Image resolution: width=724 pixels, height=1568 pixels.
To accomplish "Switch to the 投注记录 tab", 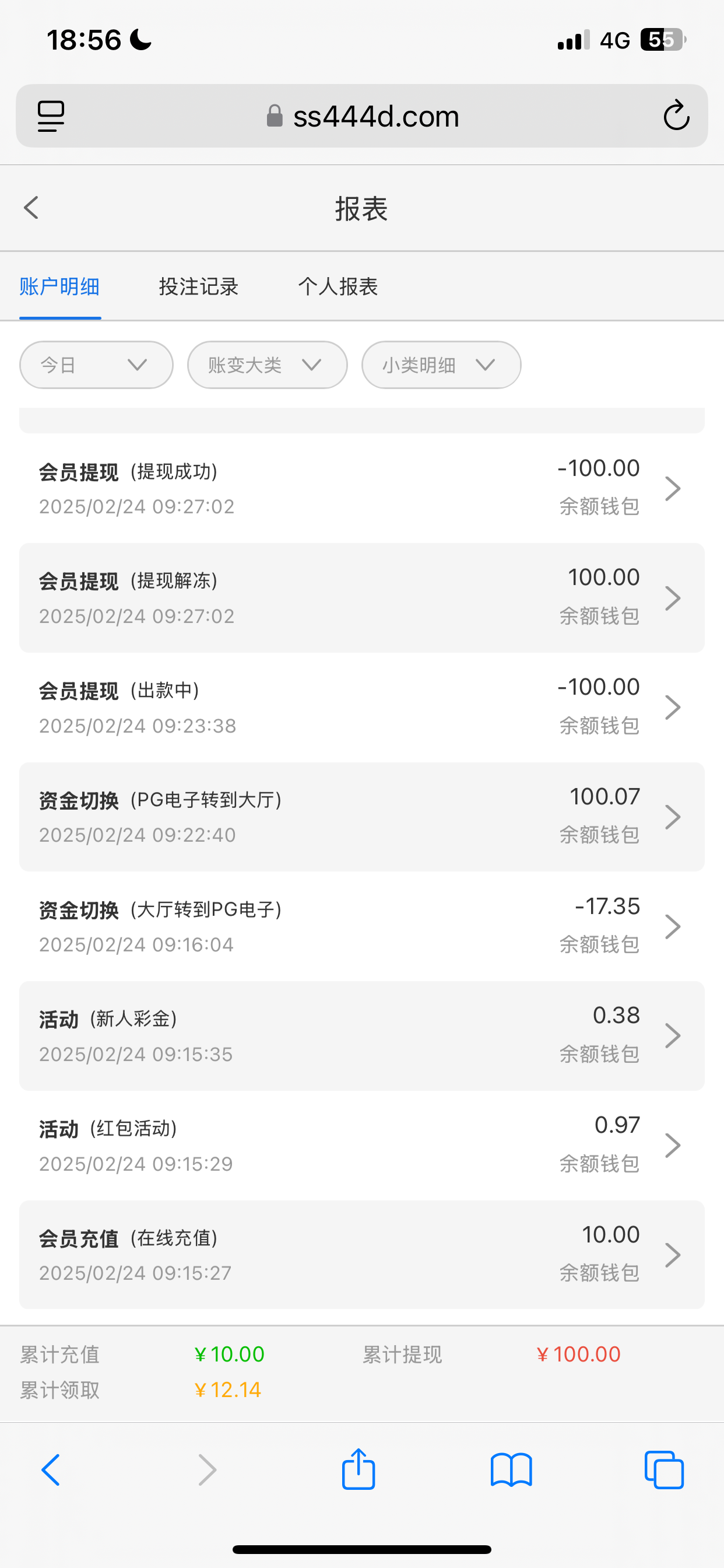I will 198,286.
